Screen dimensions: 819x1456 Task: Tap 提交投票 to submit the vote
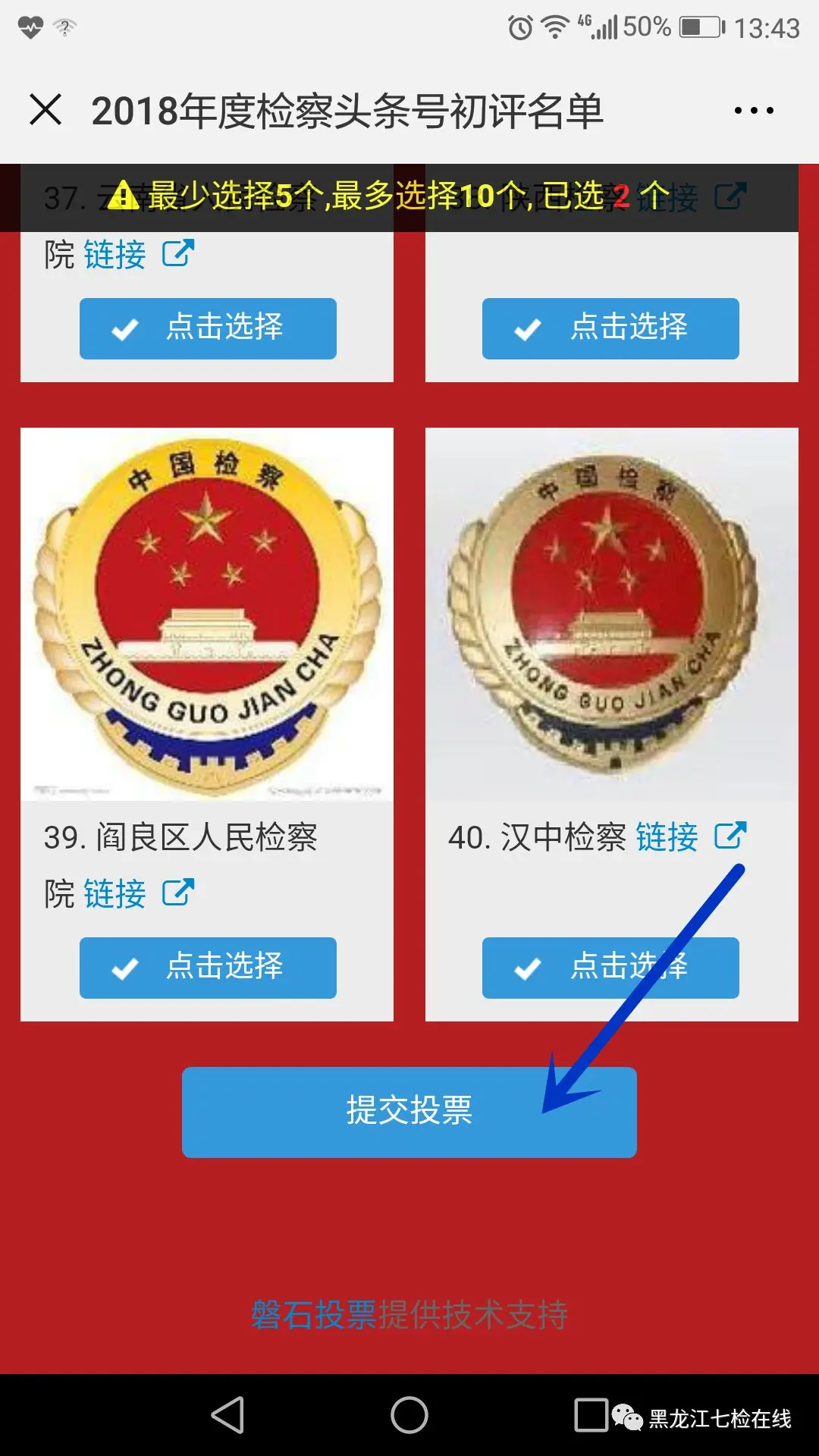click(409, 1112)
